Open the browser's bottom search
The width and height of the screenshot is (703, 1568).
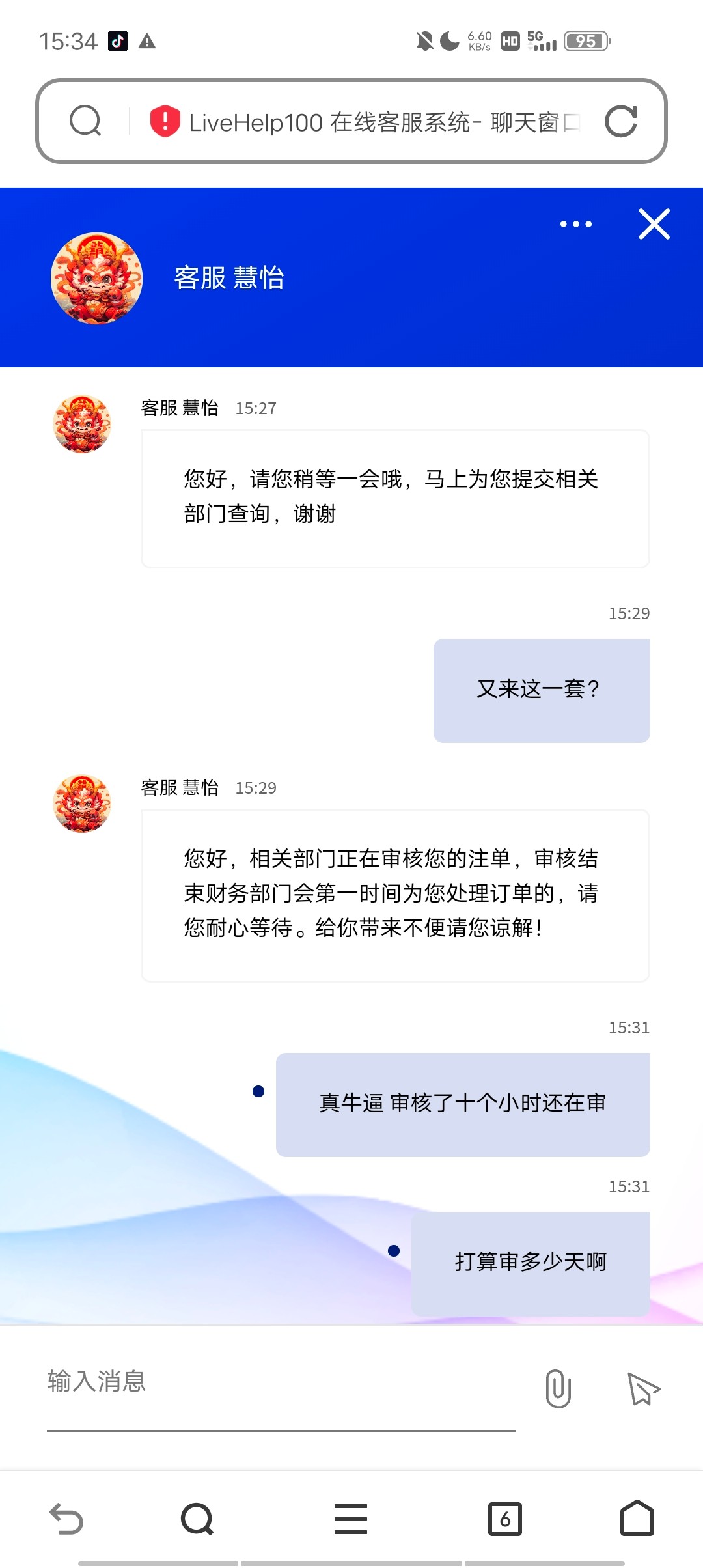coord(197,1519)
